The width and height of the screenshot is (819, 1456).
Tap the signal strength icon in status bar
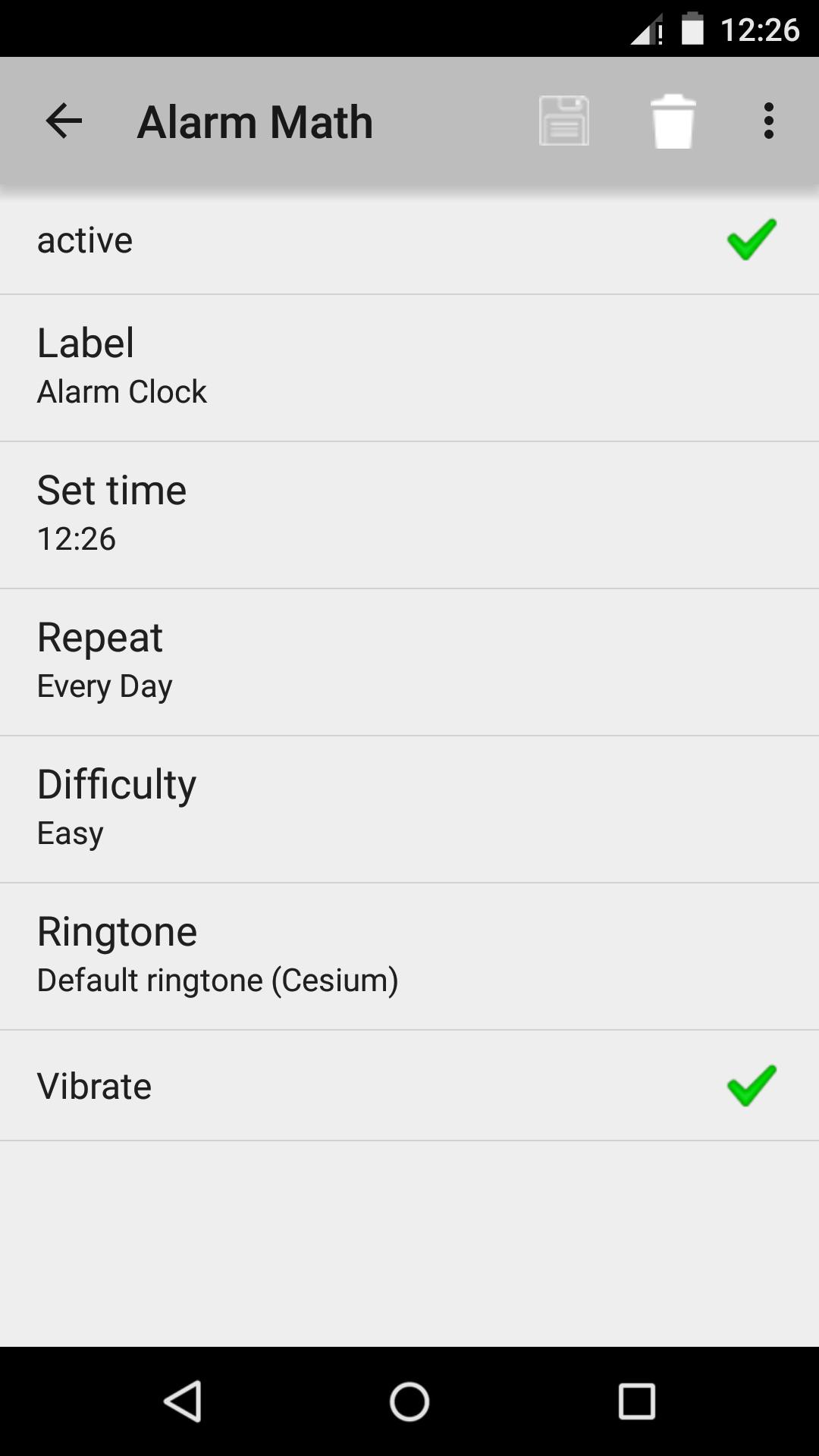pos(644,29)
